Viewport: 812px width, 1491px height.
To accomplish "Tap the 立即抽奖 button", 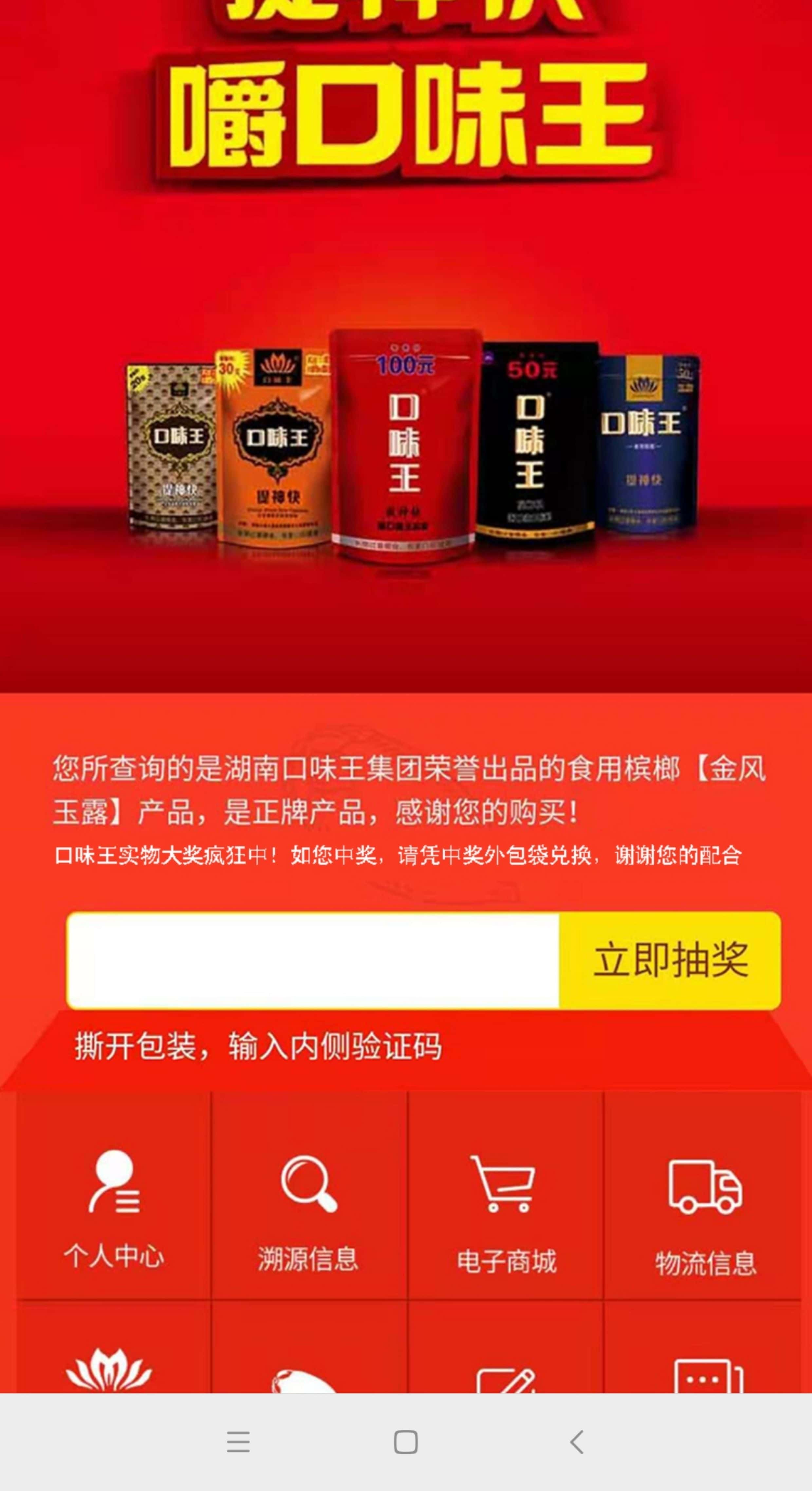I will click(x=670, y=960).
